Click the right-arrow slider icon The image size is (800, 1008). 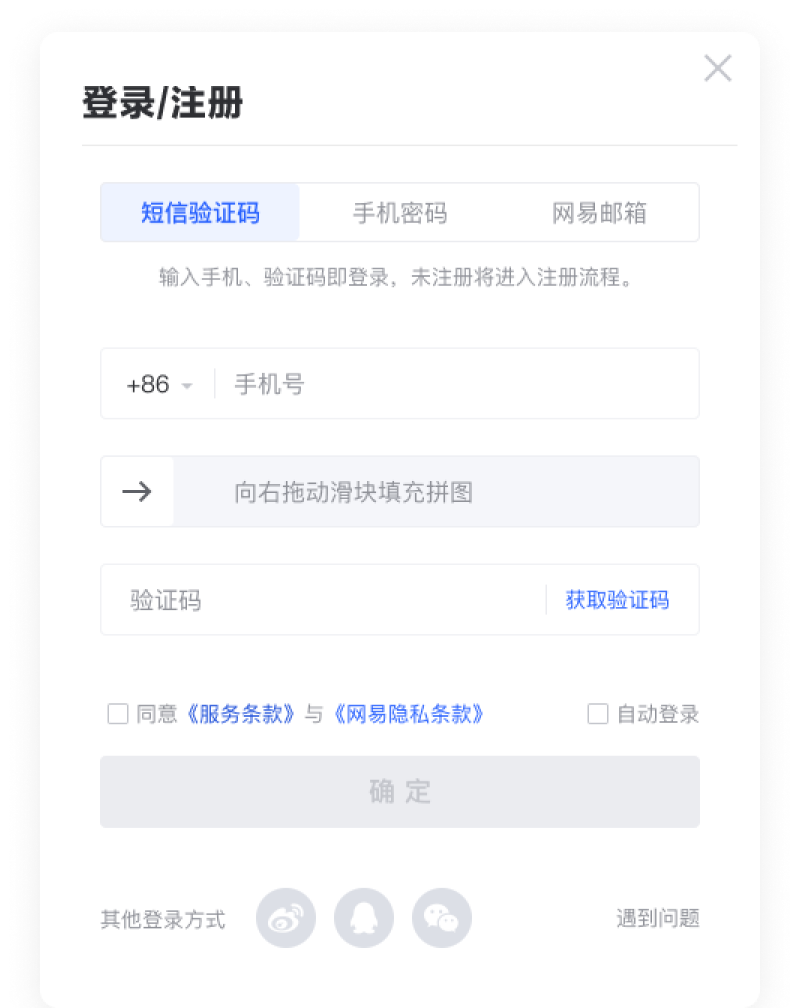pyautogui.click(x=137, y=491)
